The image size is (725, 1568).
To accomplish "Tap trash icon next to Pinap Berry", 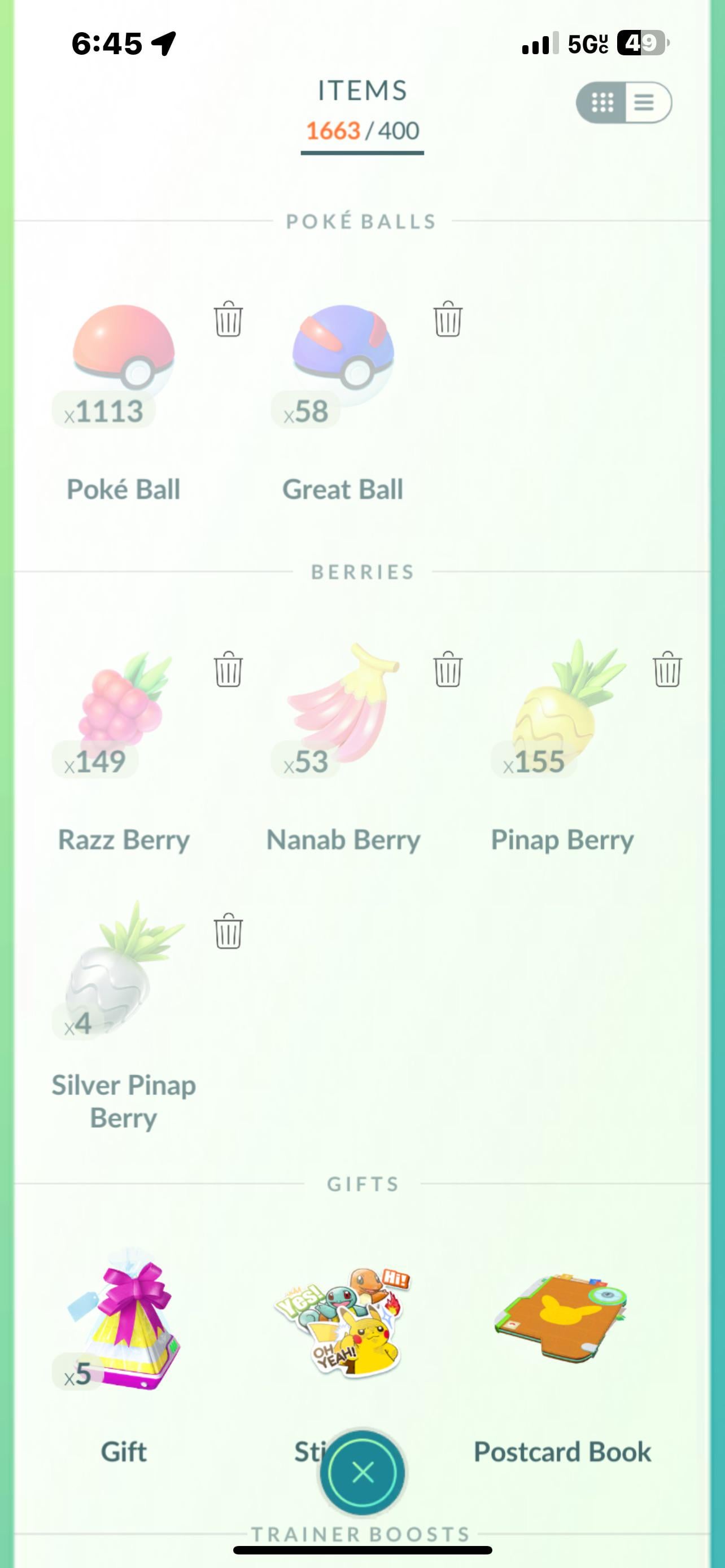I will (667, 669).
